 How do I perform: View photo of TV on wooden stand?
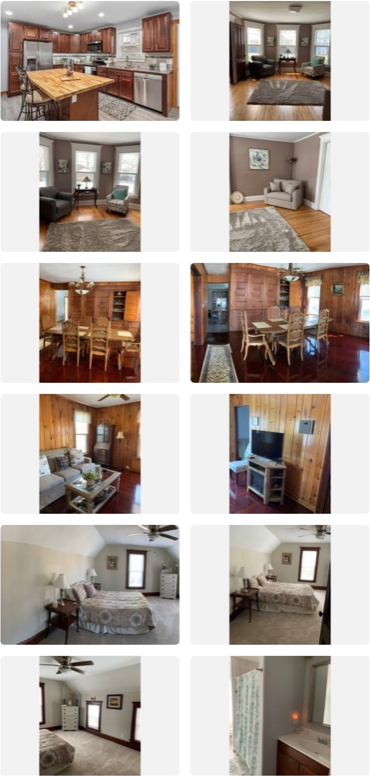(x=280, y=454)
